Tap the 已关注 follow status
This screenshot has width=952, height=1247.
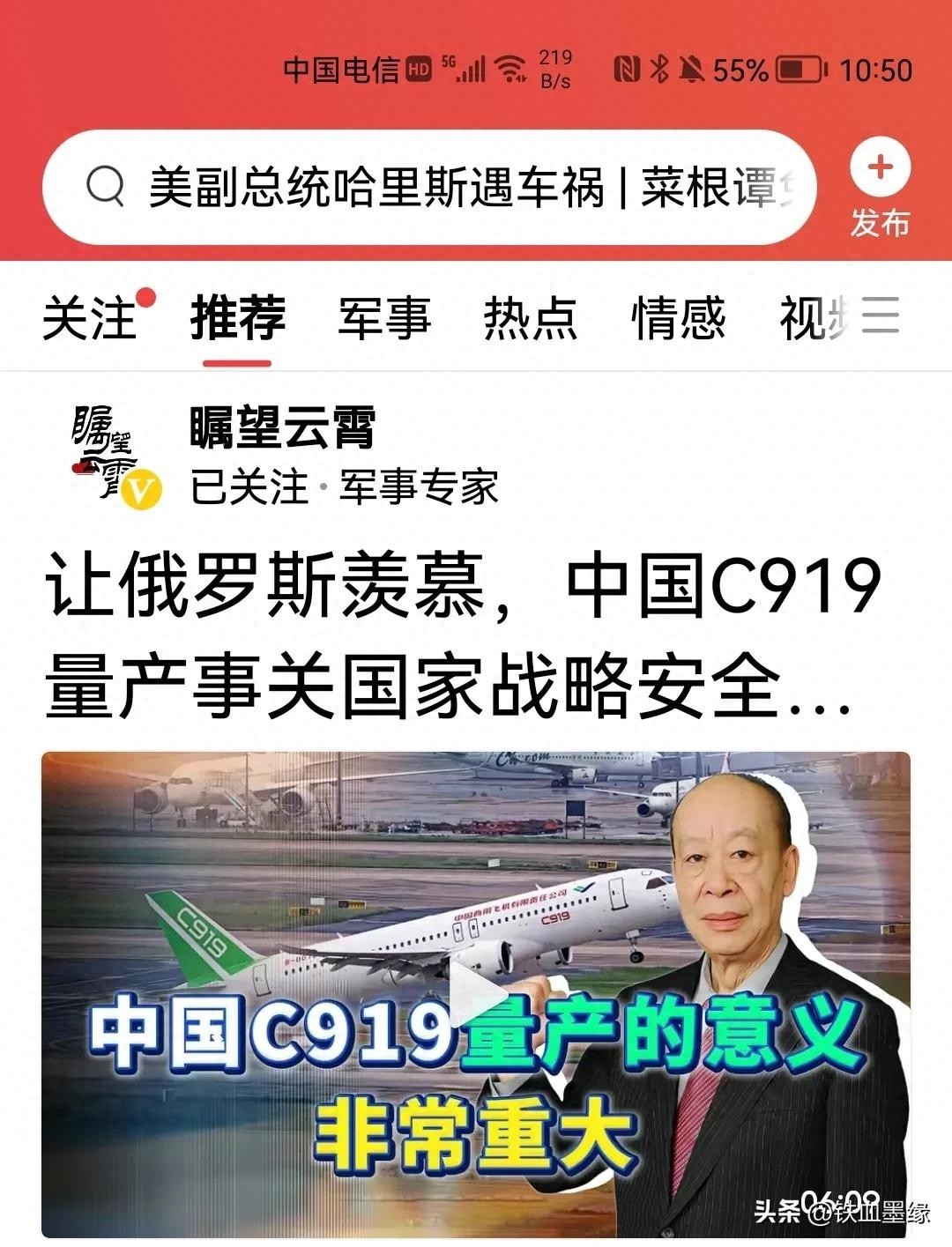pos(249,487)
